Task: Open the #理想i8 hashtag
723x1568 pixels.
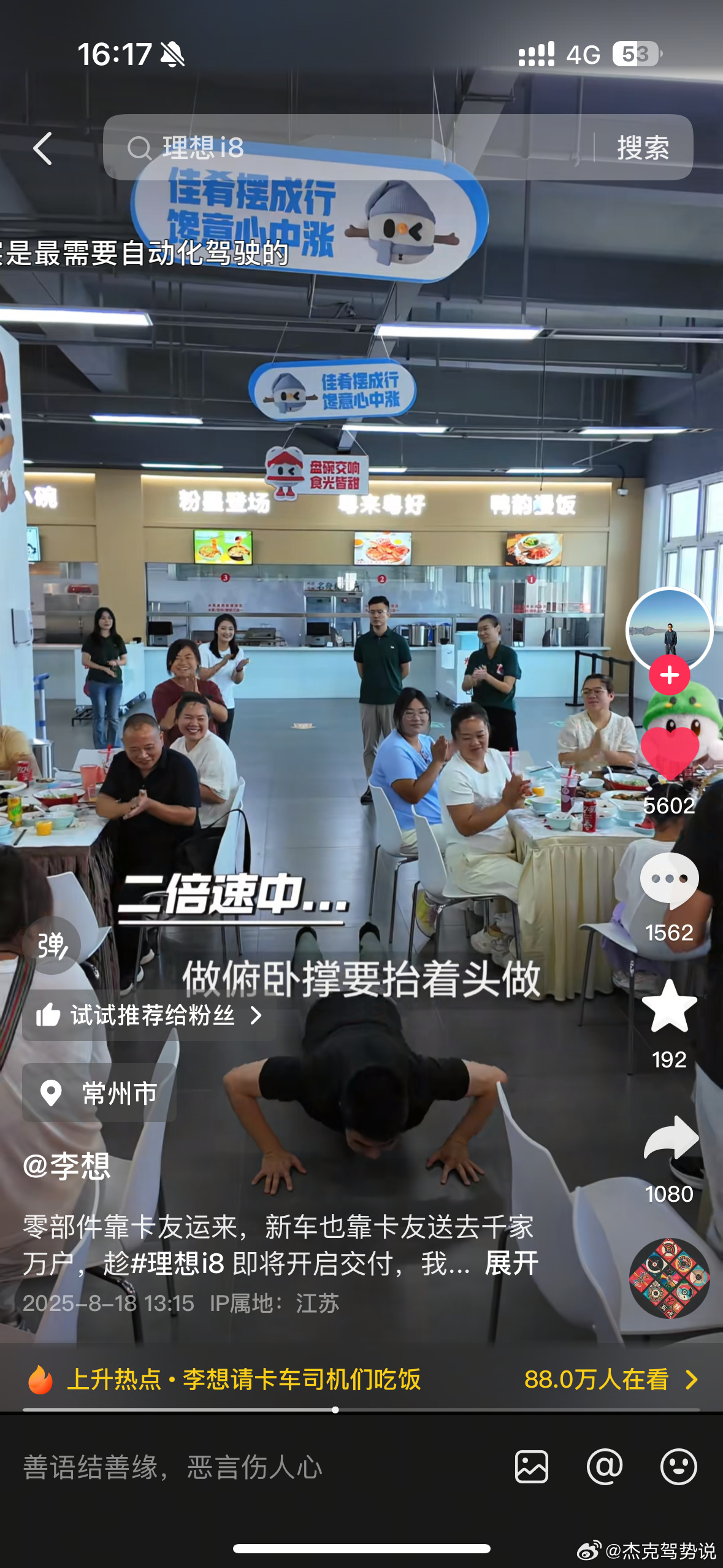Action: coord(178,1264)
